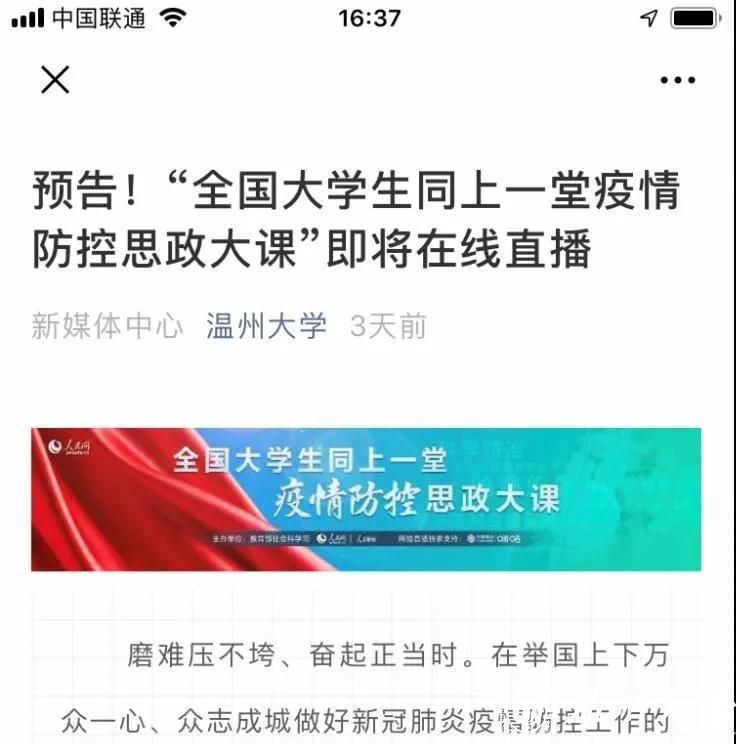Close the article with the X button
The height and width of the screenshot is (744, 736).
[x=55, y=80]
